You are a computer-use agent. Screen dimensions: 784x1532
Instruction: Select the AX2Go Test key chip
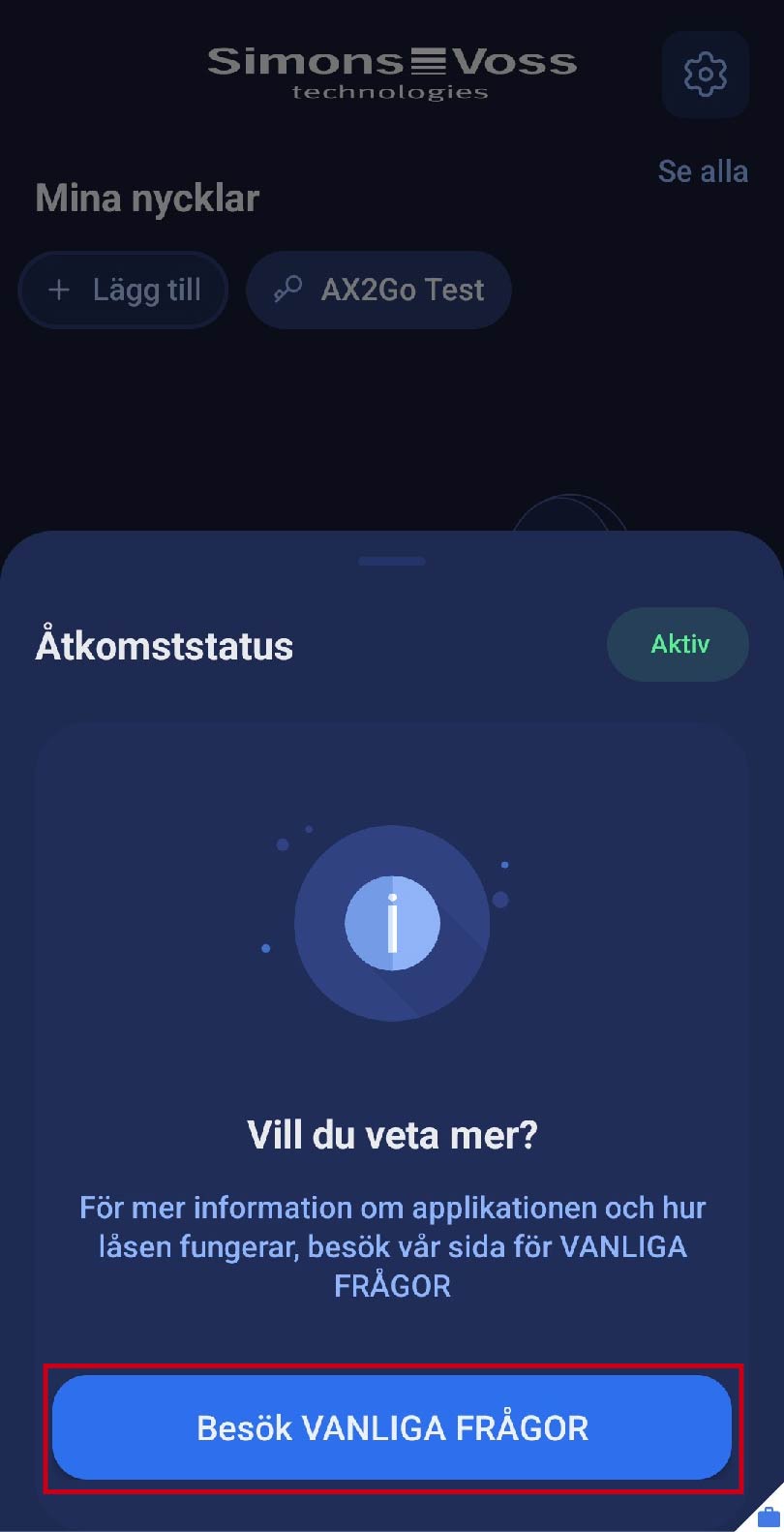378,290
